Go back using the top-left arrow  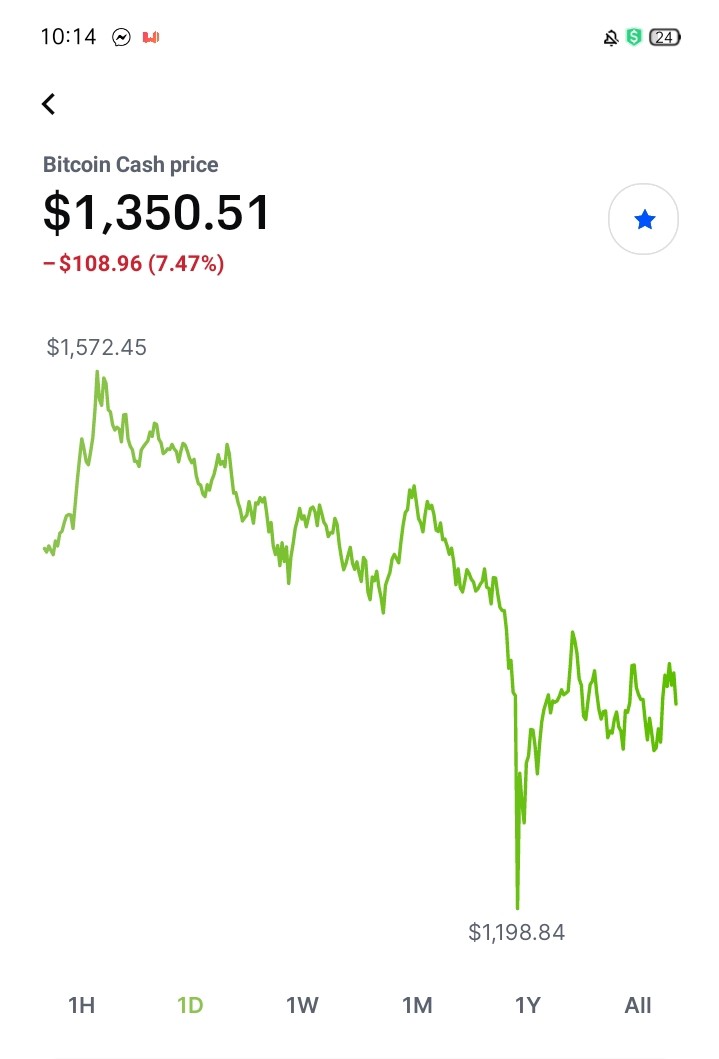click(49, 104)
